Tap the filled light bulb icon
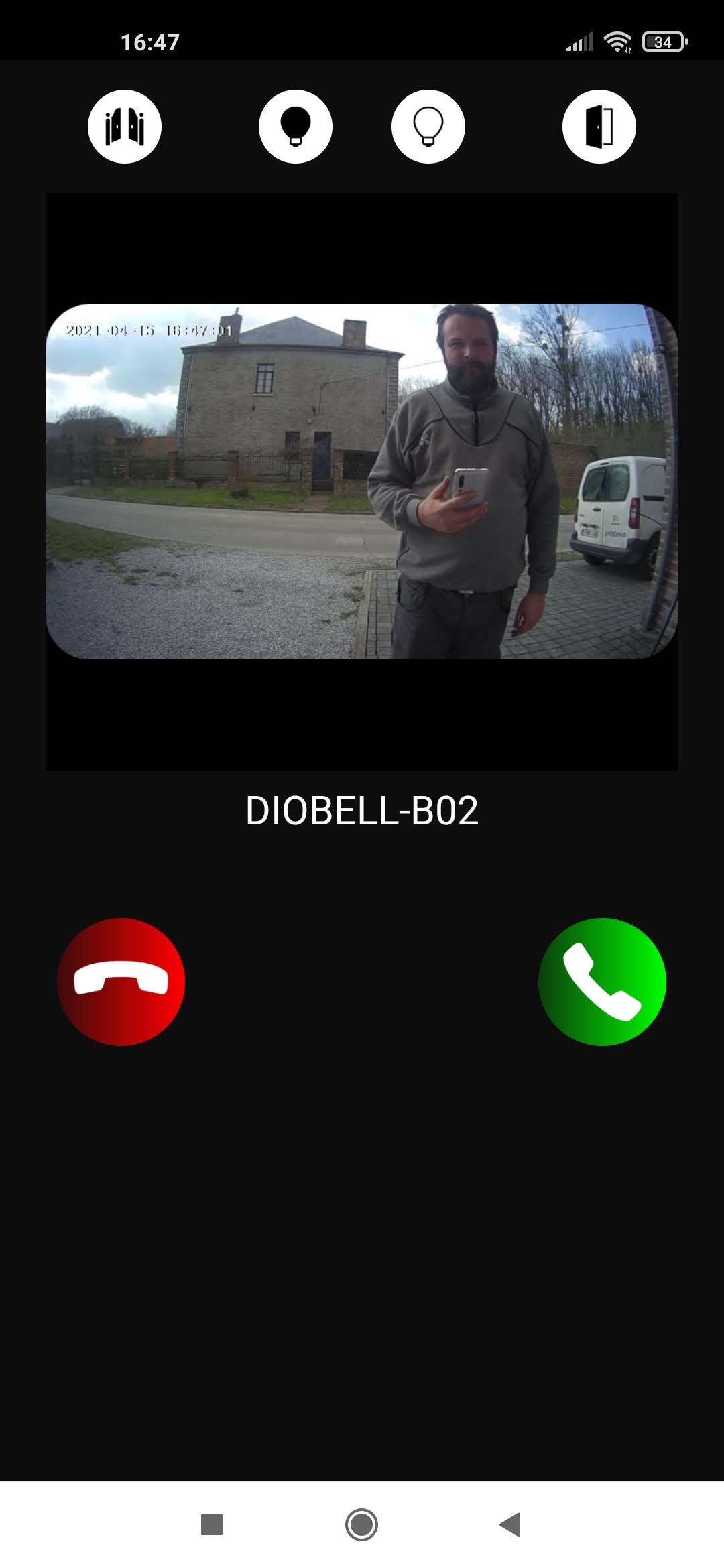724x1568 pixels. [x=296, y=127]
